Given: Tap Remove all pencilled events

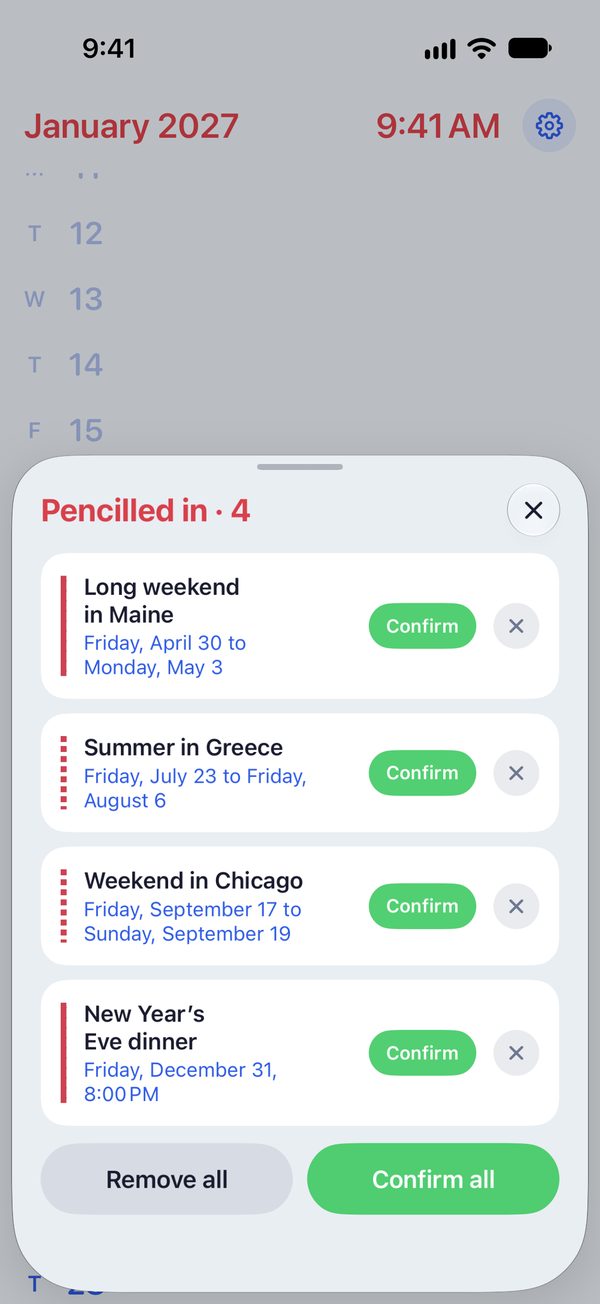Looking at the screenshot, I should click(167, 1179).
